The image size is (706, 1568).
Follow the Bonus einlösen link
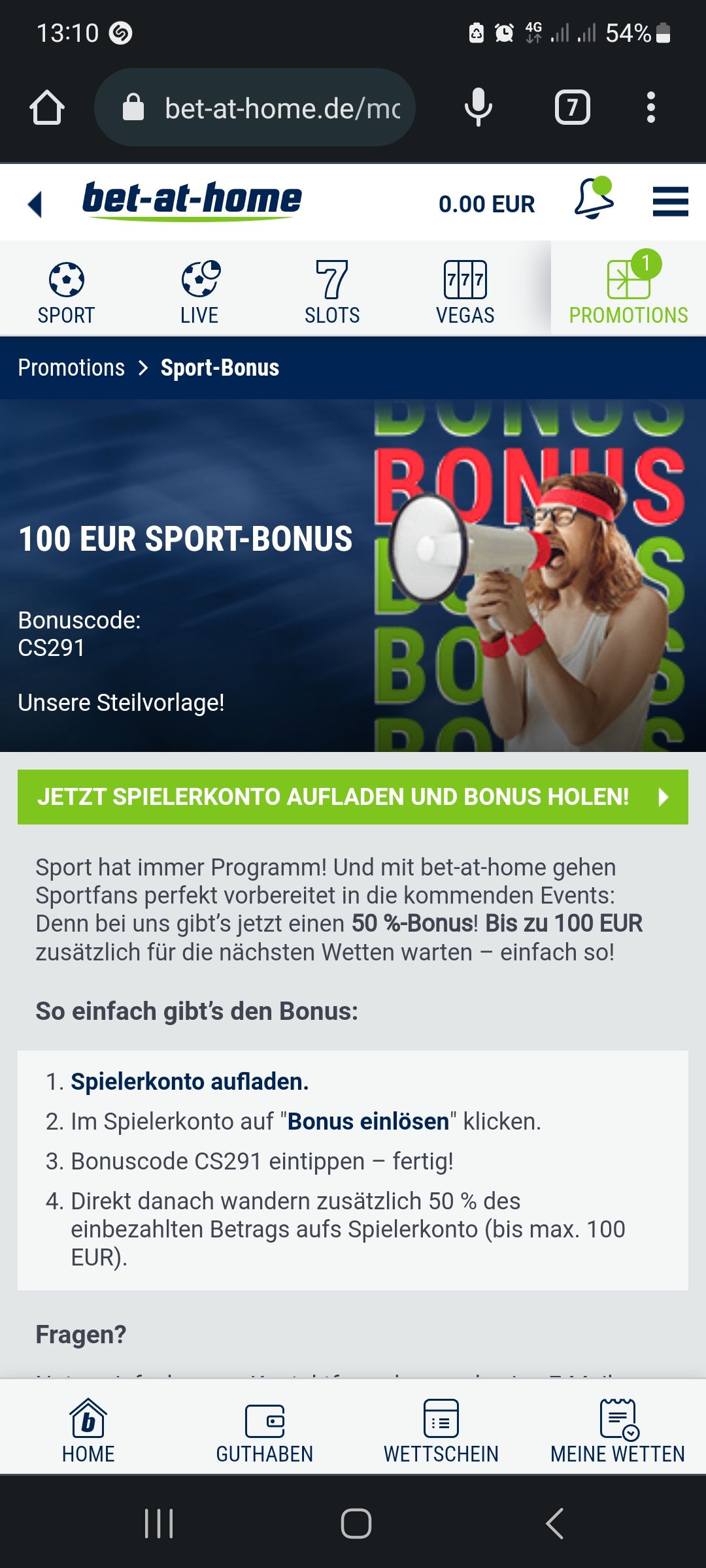[368, 1122]
